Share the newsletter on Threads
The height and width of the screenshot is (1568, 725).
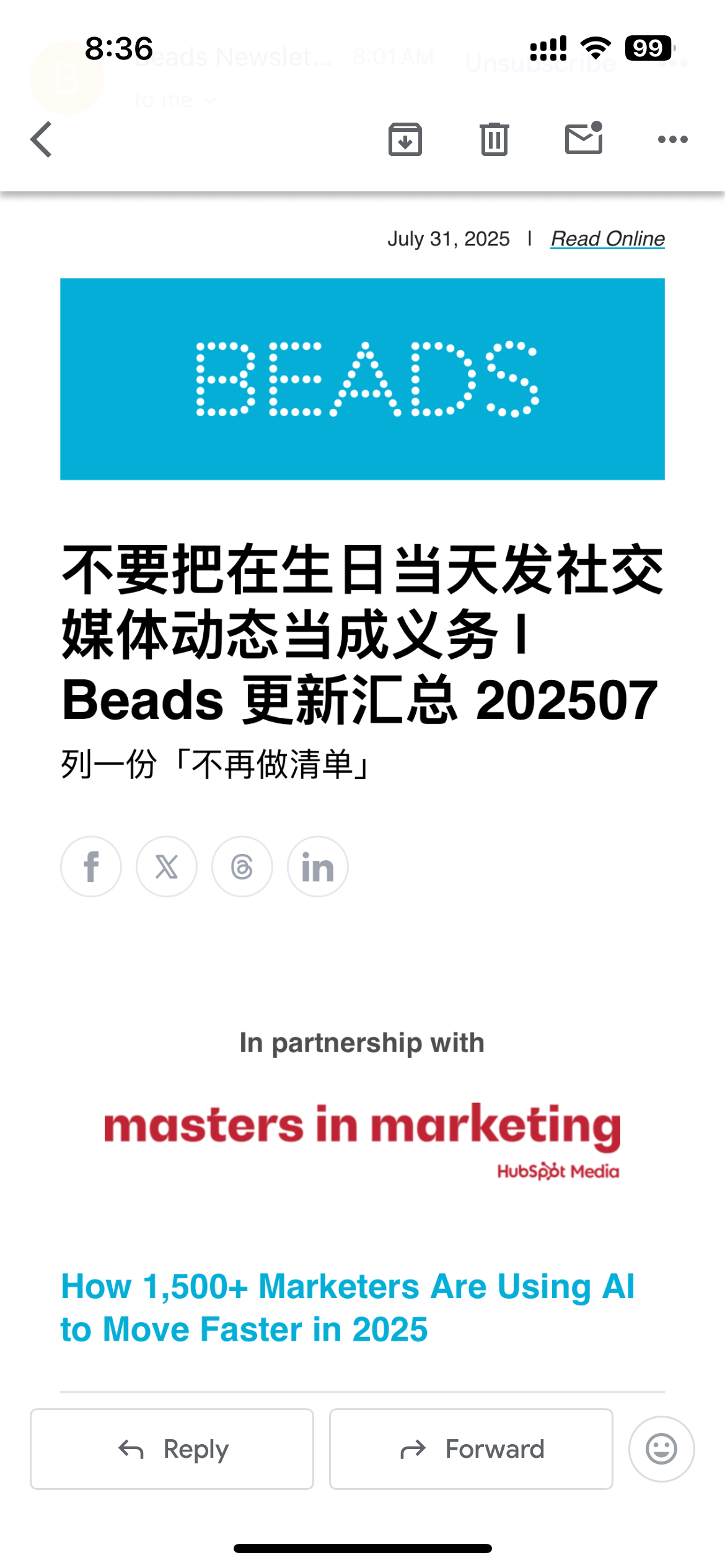click(242, 866)
